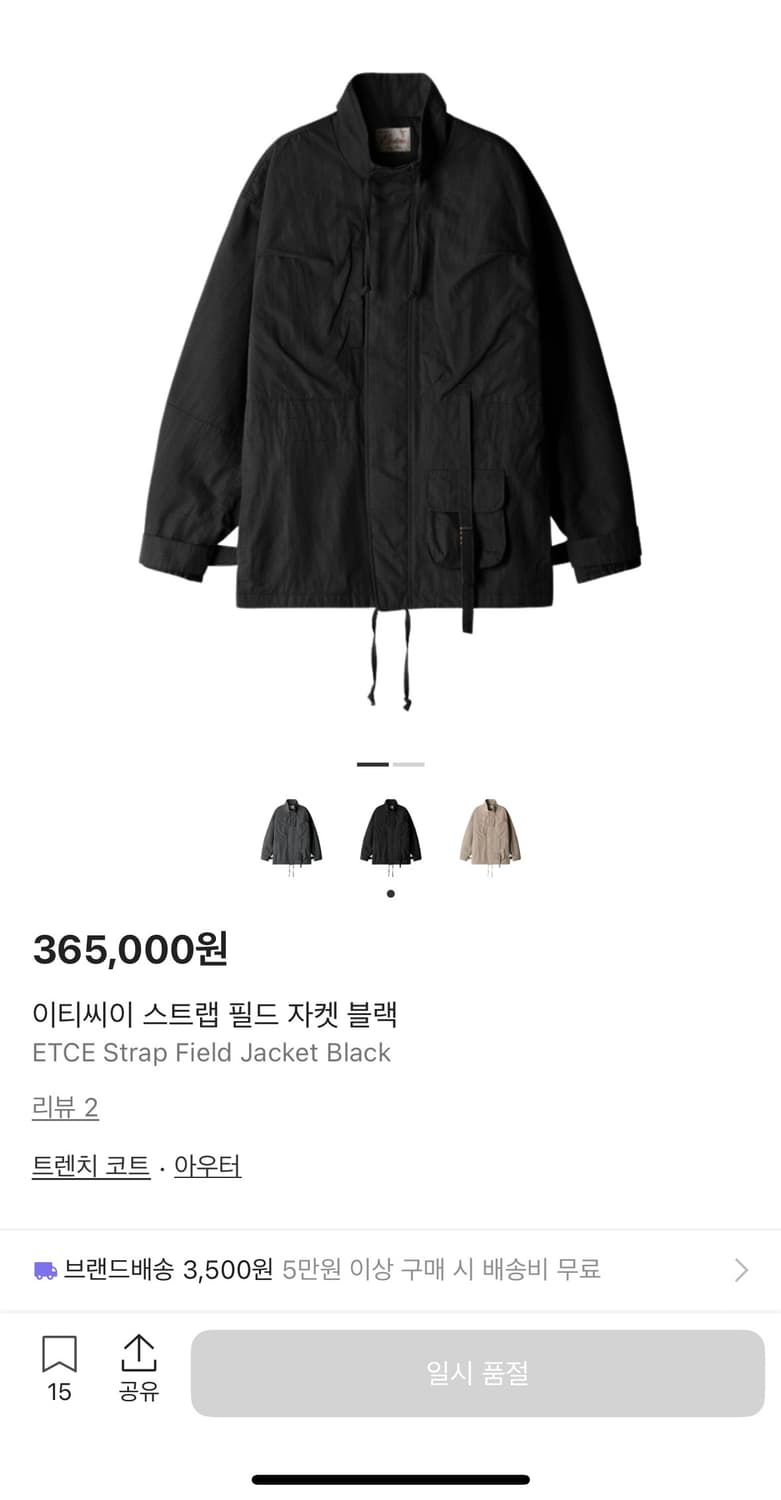Select the middle black jacket thumbnail
Viewport: 781px width, 1500px height.
390,832
